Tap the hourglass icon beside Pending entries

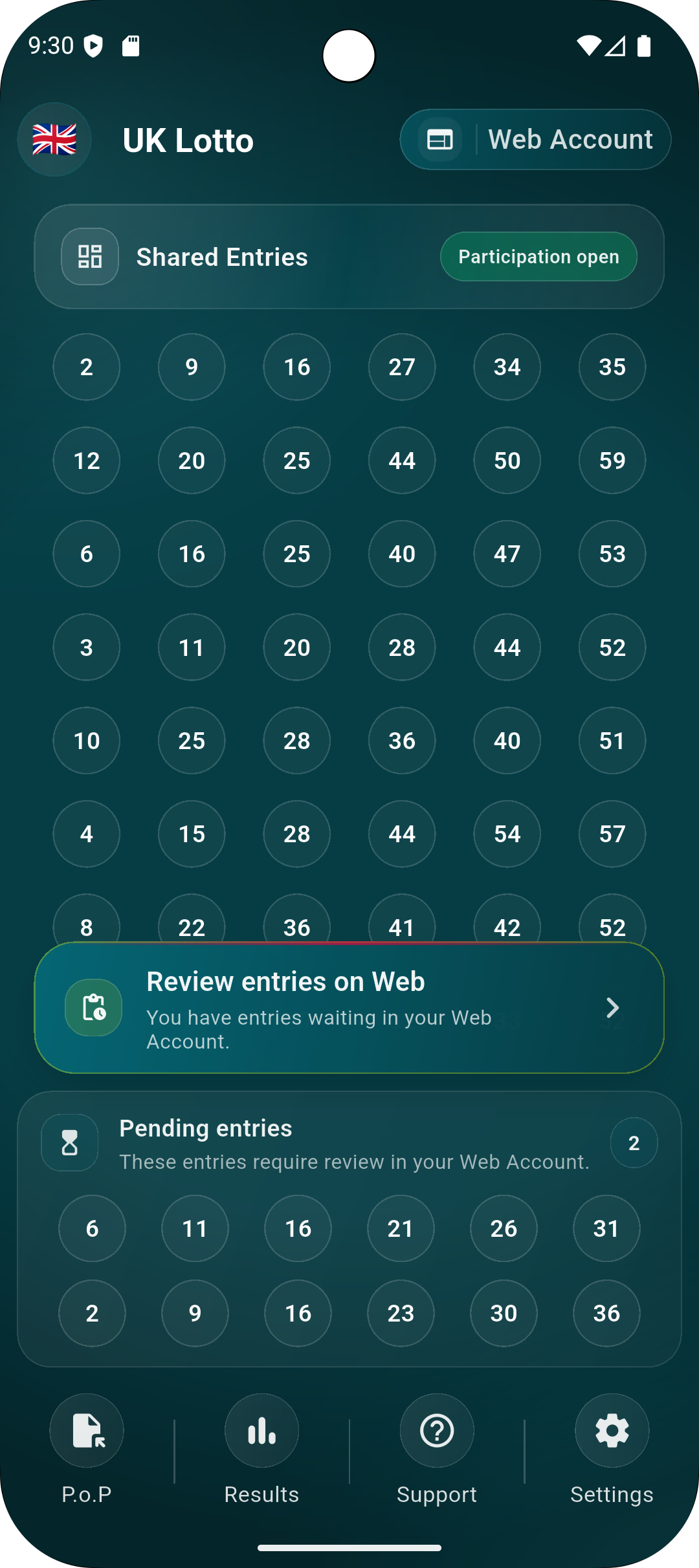click(x=69, y=1142)
